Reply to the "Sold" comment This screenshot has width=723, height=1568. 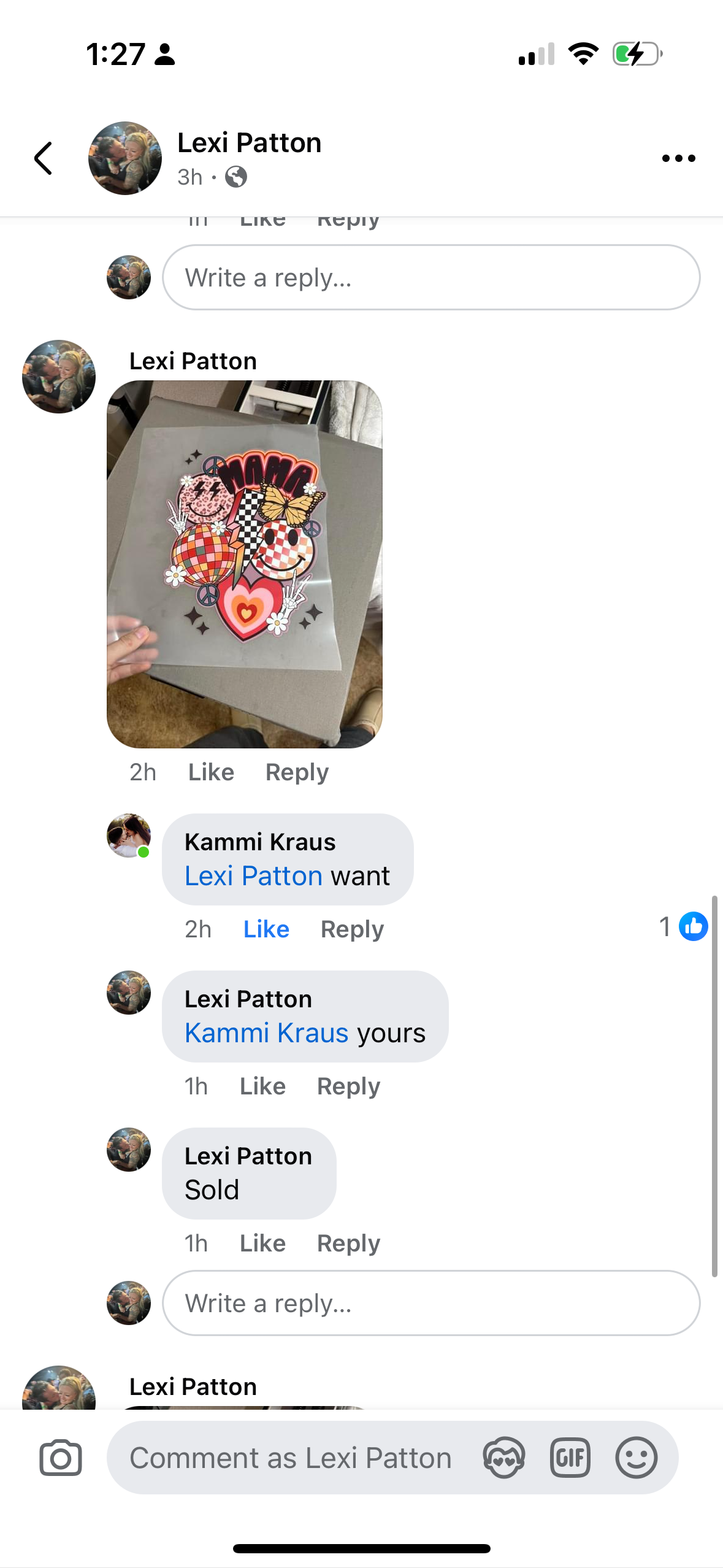click(x=348, y=1243)
